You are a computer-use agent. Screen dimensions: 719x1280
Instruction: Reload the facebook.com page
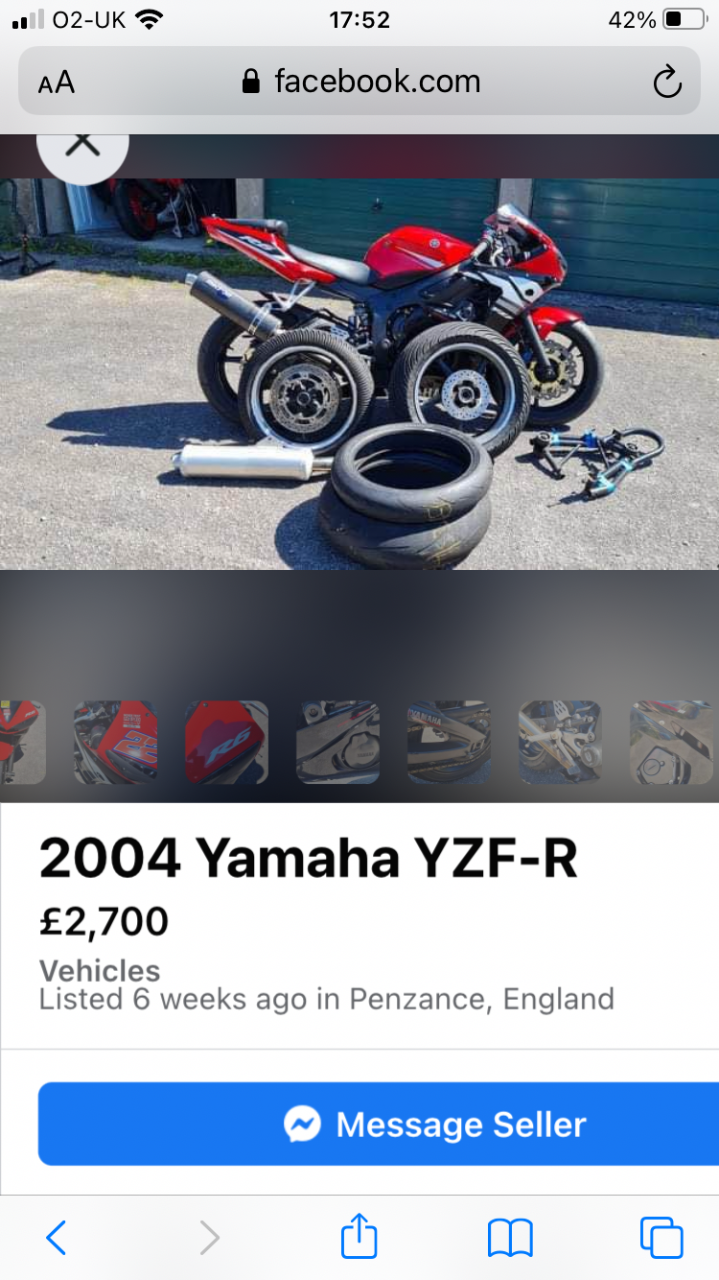[x=667, y=82]
